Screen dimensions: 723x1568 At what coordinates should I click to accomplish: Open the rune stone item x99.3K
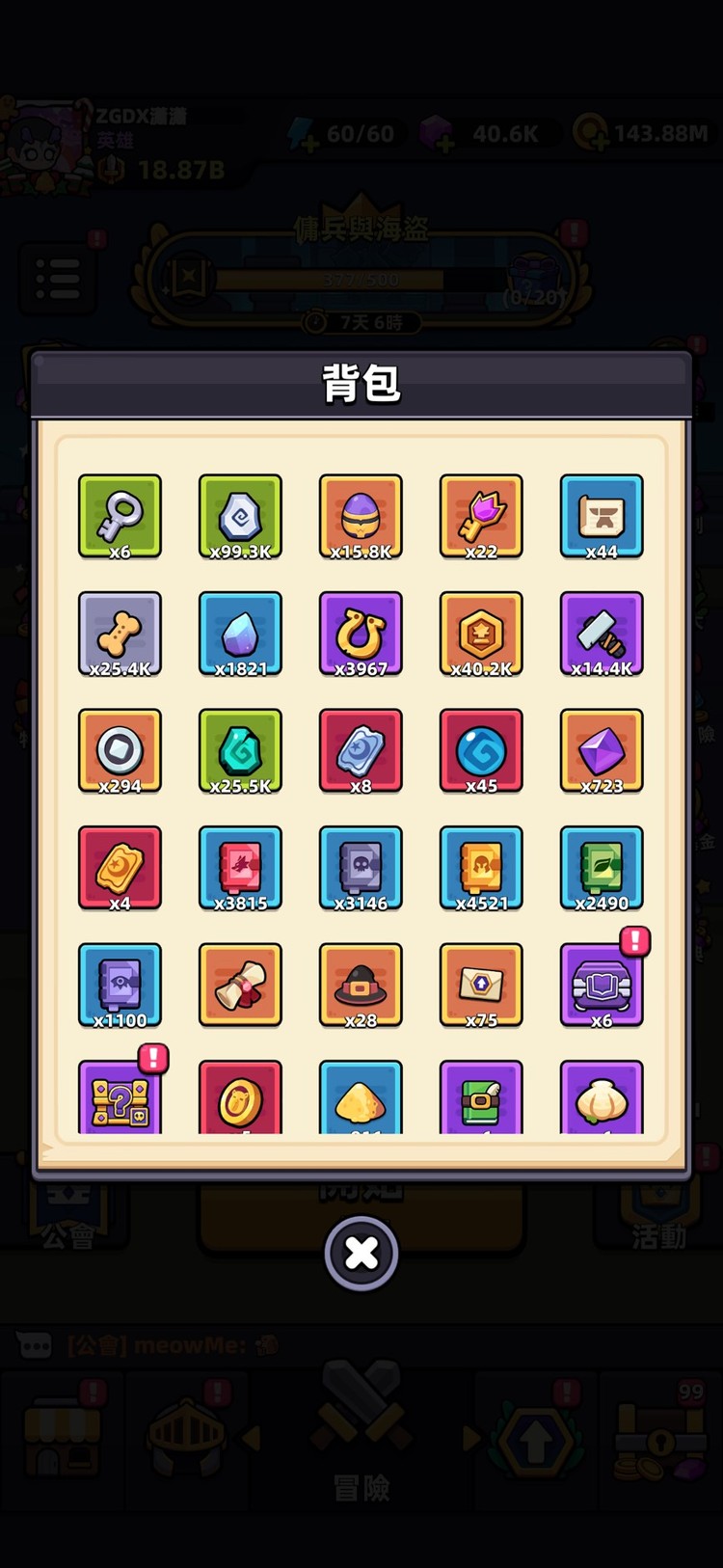pyautogui.click(x=240, y=516)
